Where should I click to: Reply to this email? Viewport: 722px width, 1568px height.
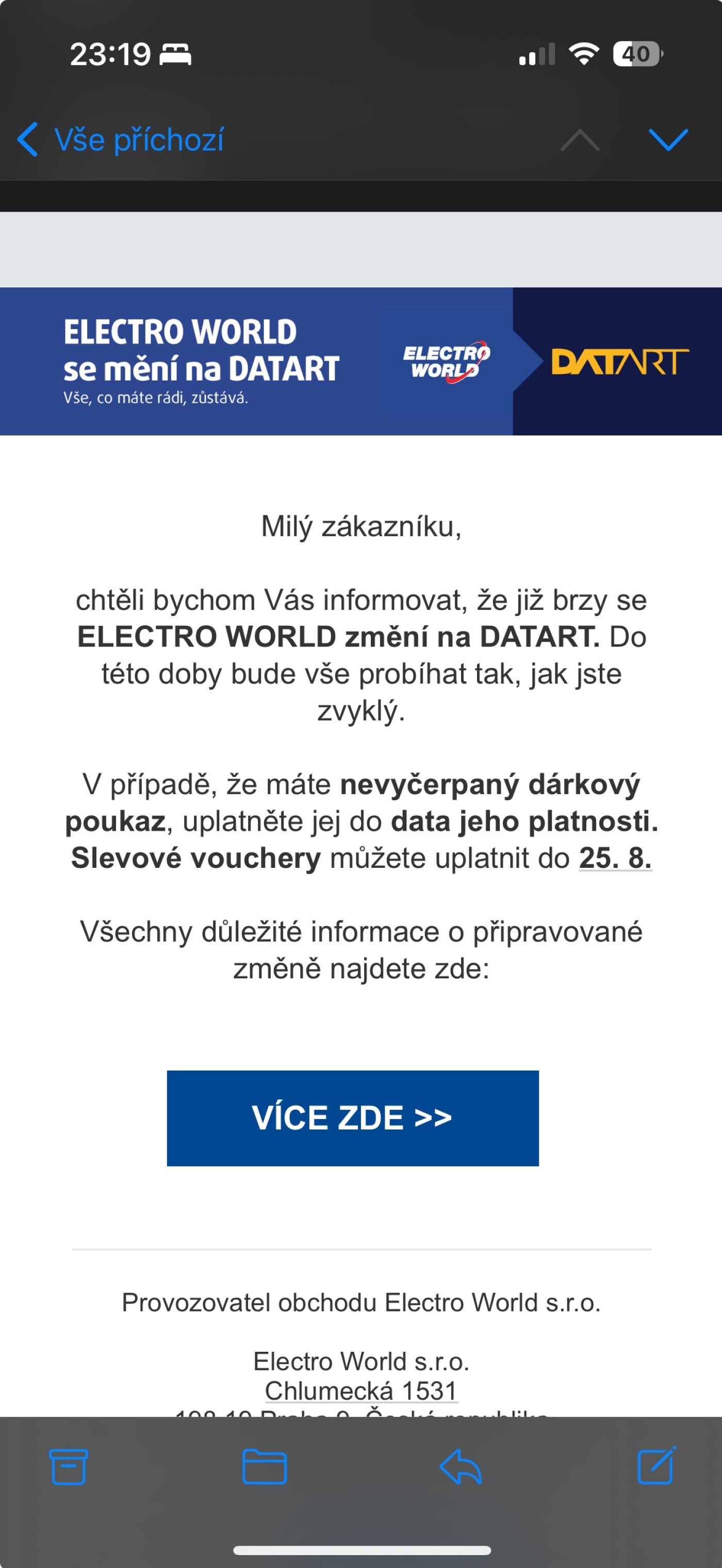(461, 1467)
